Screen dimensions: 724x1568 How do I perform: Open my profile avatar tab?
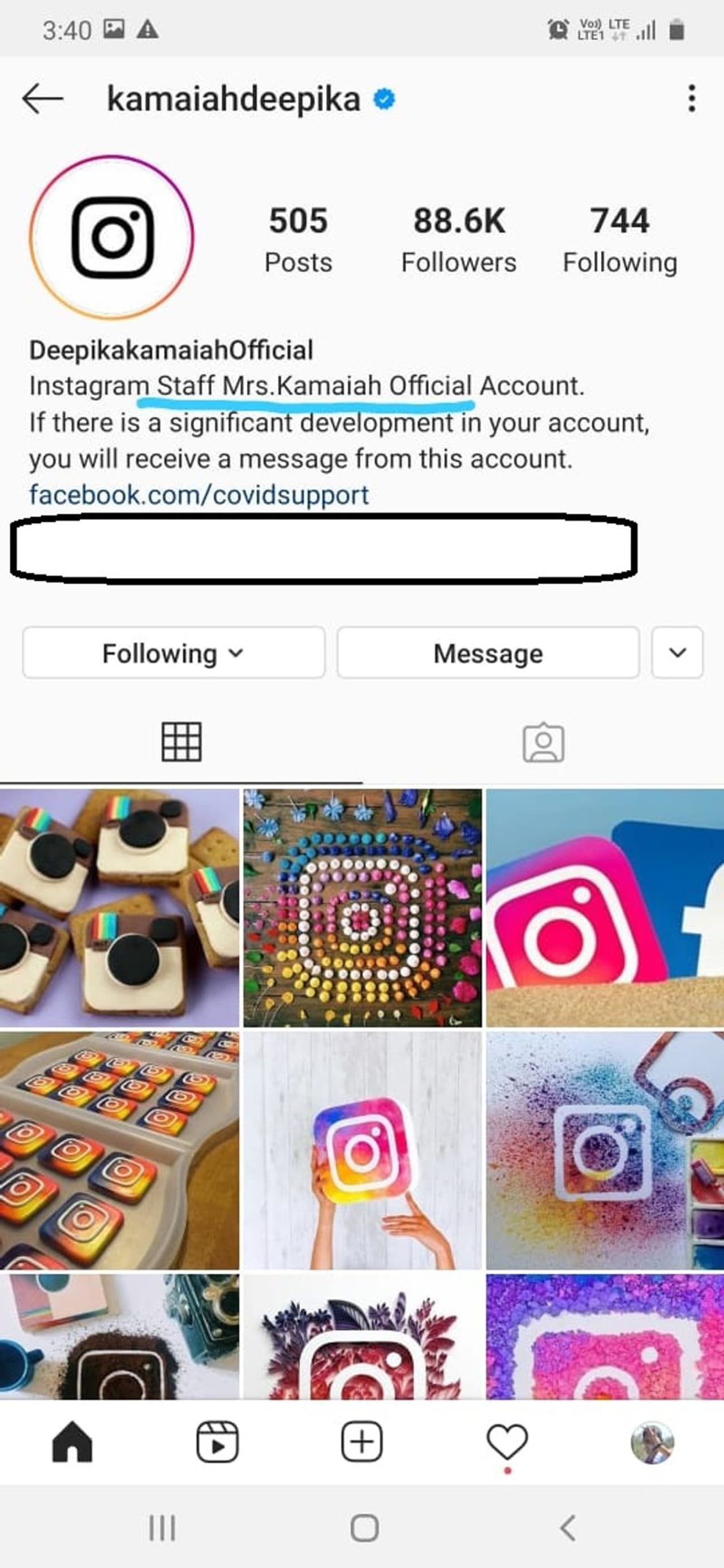click(x=652, y=1442)
